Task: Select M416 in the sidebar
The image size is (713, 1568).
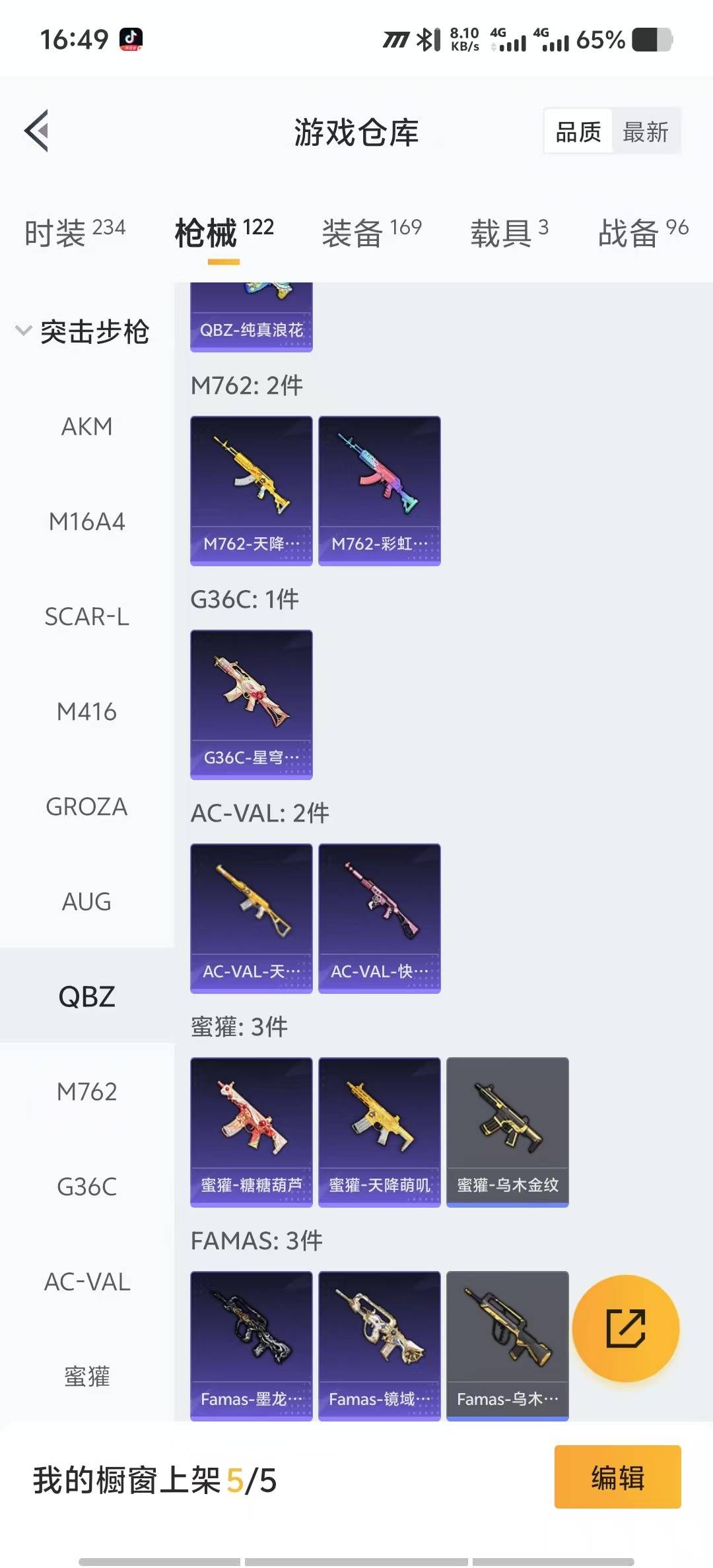Action: pyautogui.click(x=86, y=712)
